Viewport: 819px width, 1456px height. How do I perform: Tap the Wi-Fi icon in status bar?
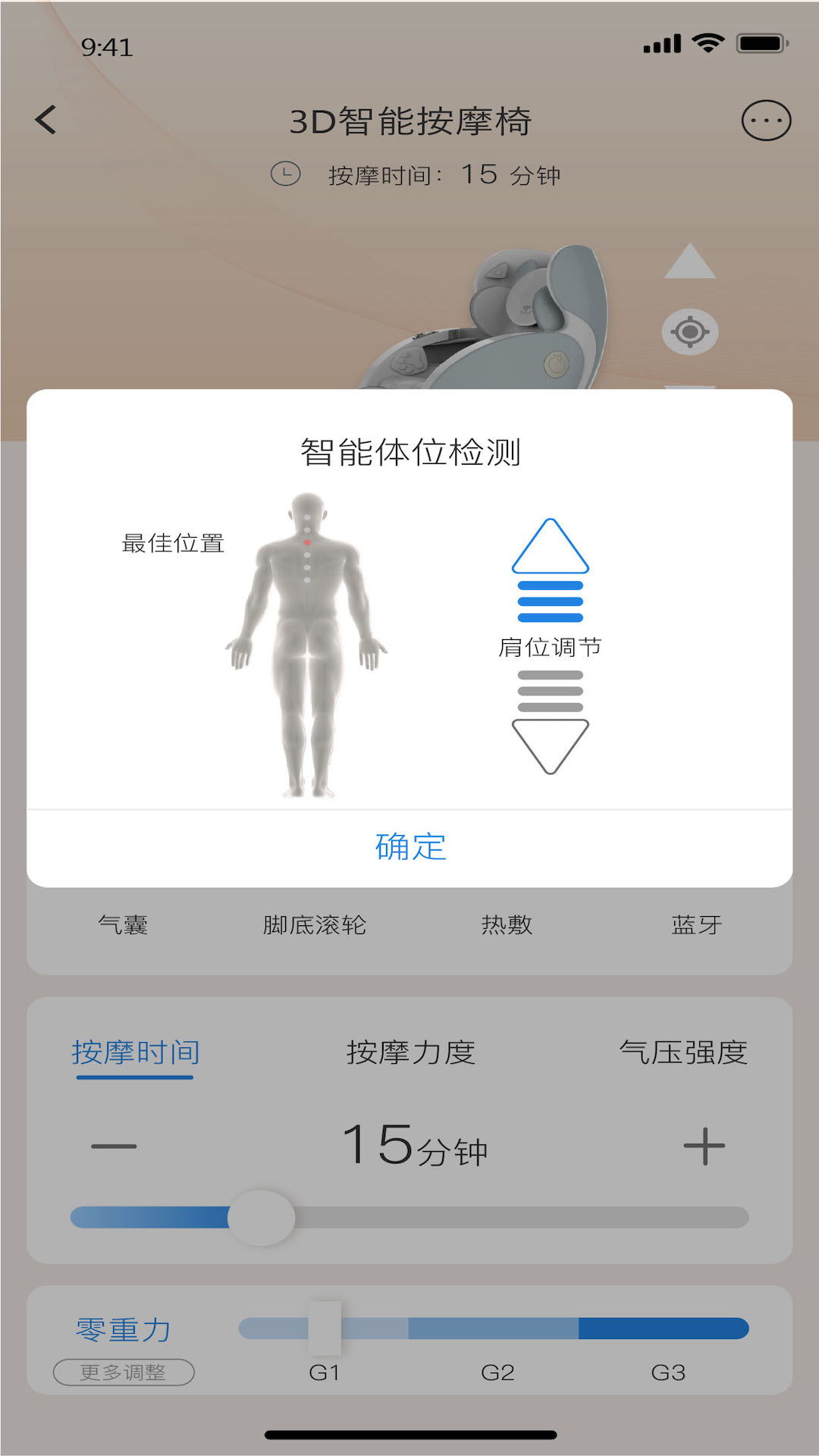tap(708, 43)
